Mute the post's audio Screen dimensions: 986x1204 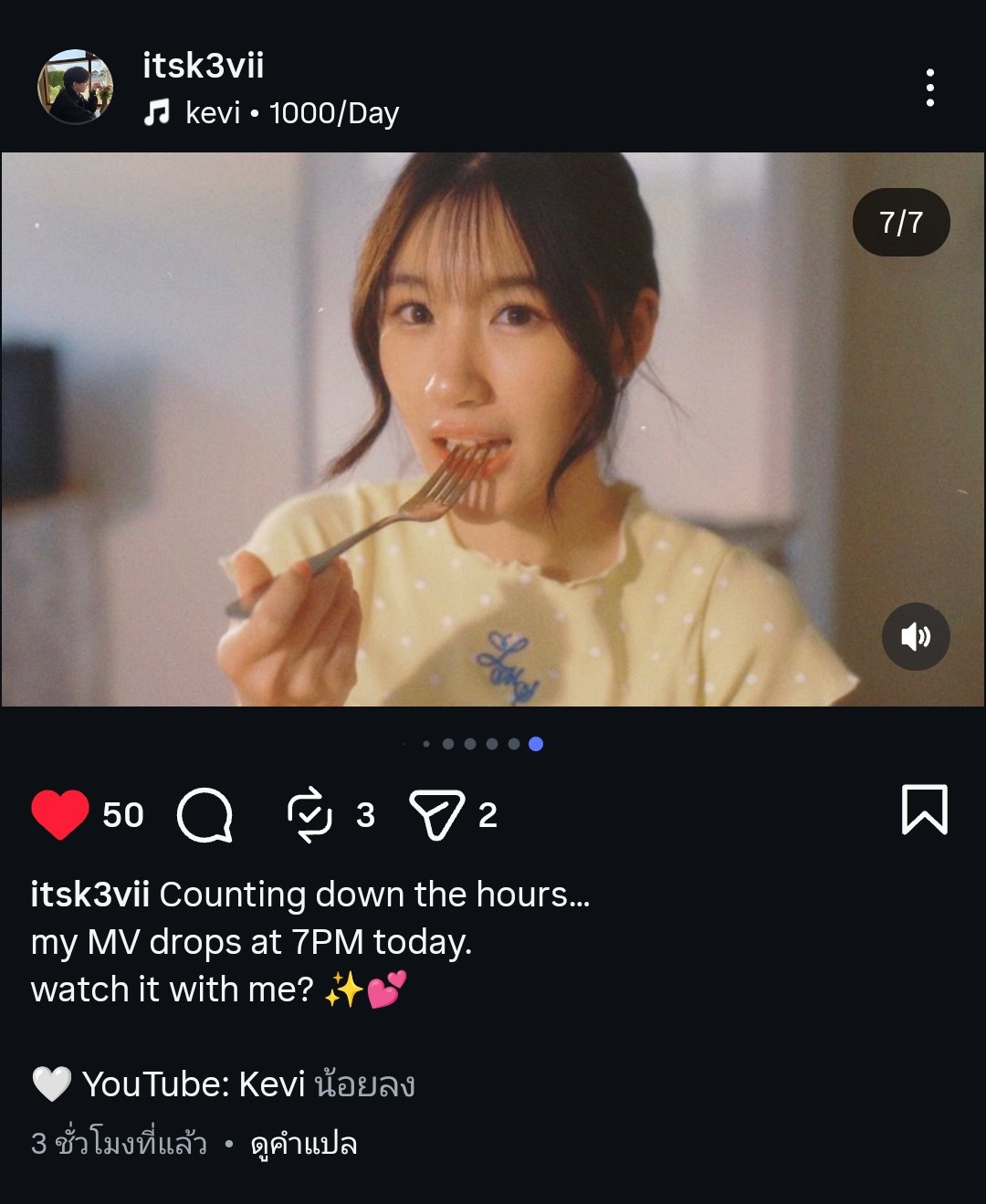click(916, 636)
